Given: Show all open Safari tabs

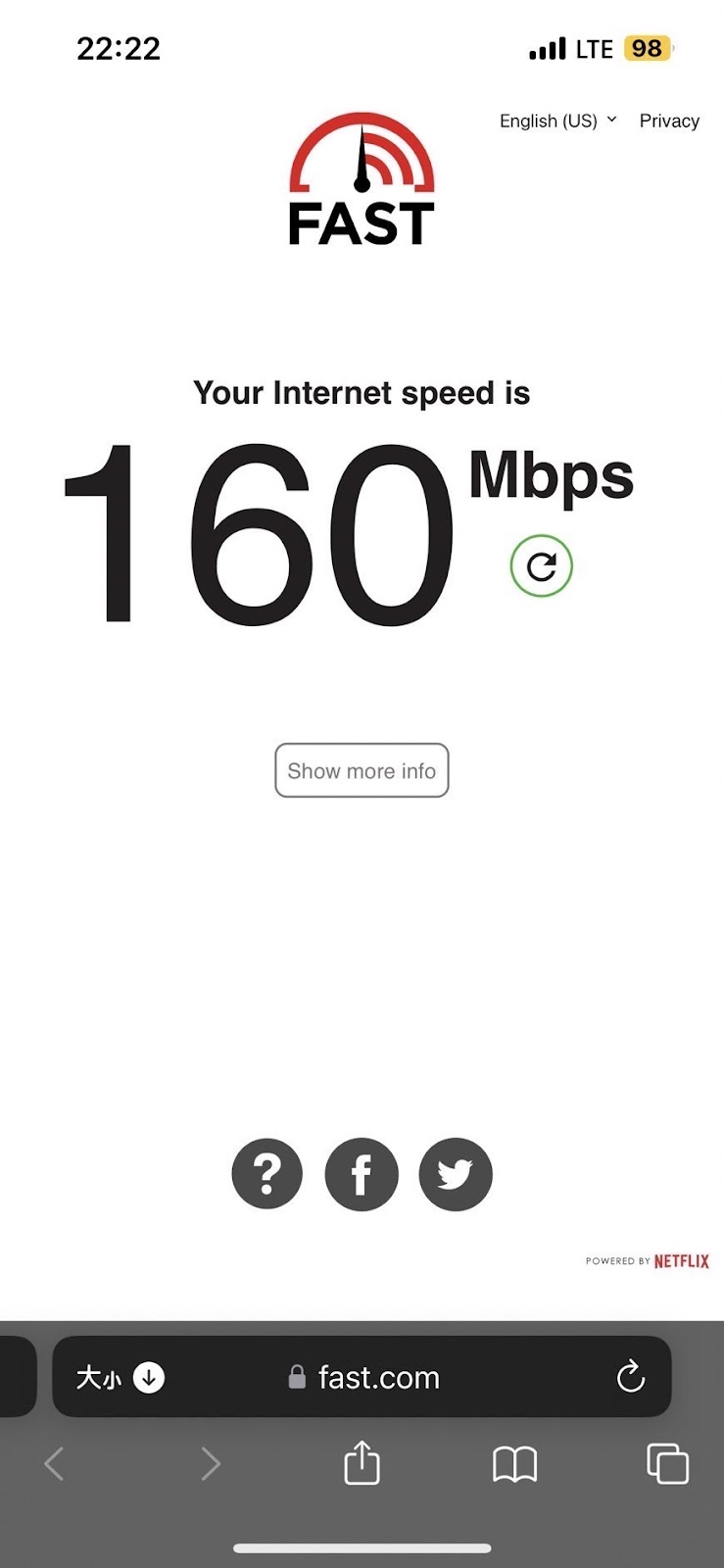Looking at the screenshot, I should (x=668, y=1464).
